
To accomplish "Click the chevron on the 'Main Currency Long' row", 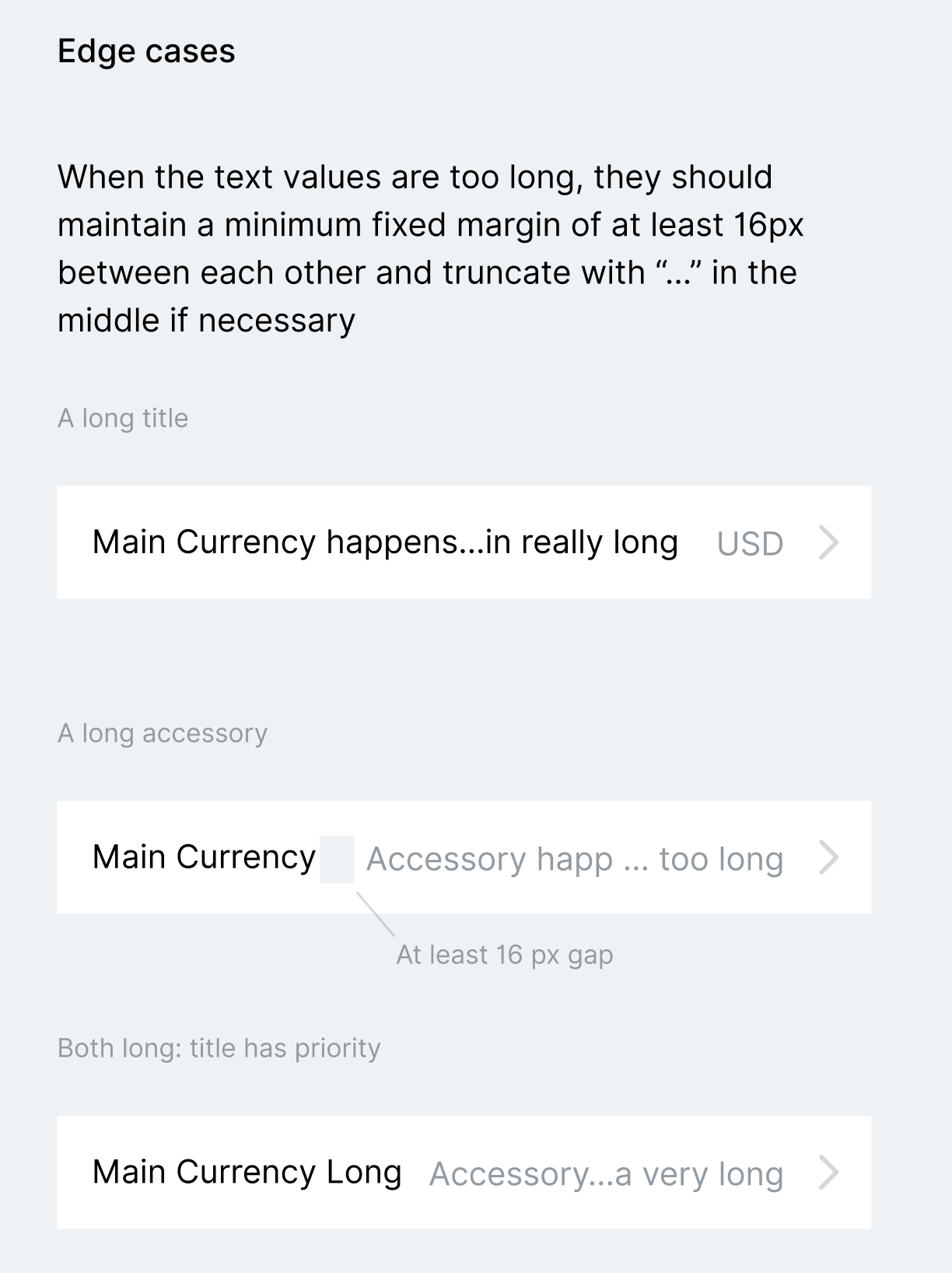I will tap(829, 1173).
